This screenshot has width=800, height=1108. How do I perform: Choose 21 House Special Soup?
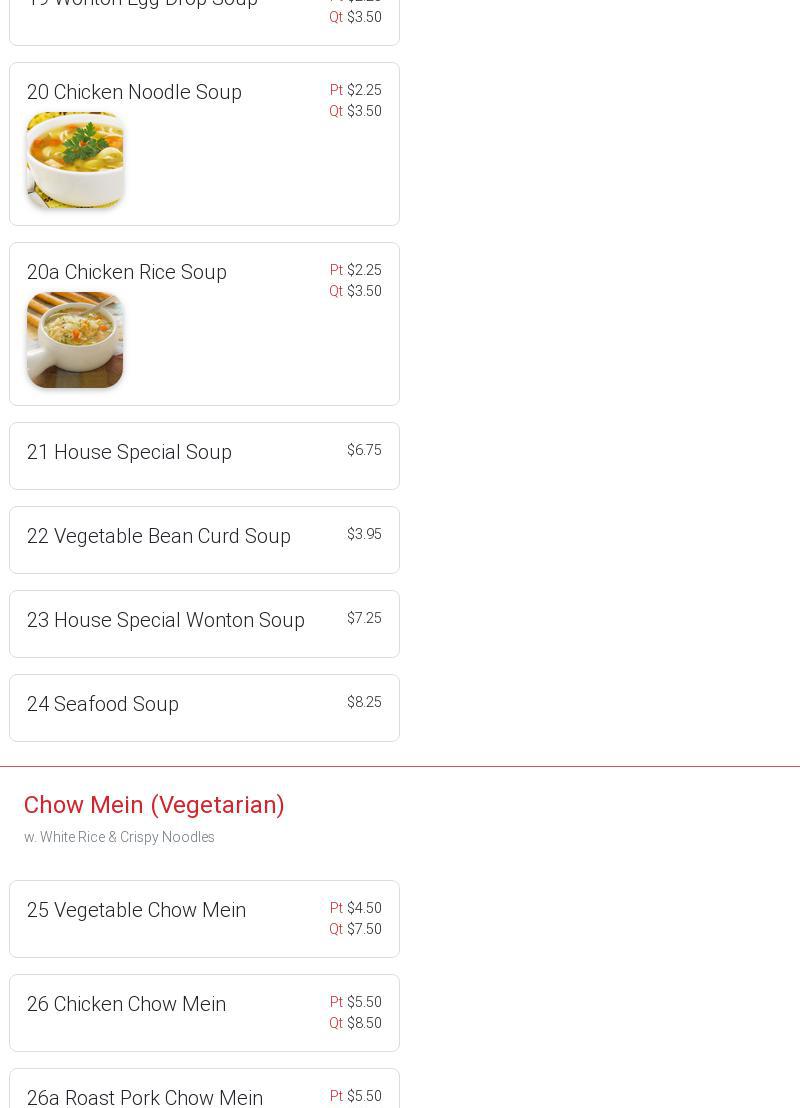[129, 452]
